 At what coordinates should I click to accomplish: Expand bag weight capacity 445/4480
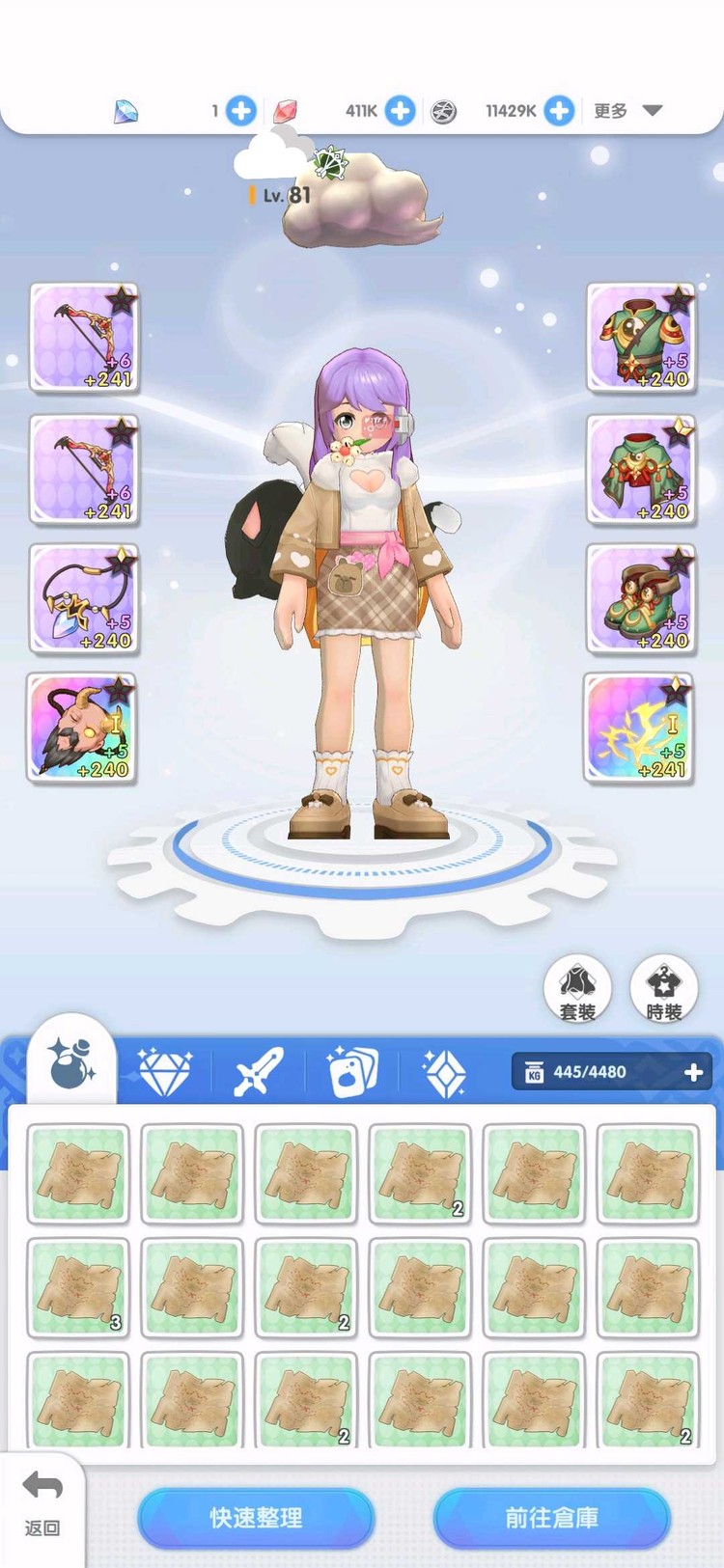pyautogui.click(x=693, y=1072)
